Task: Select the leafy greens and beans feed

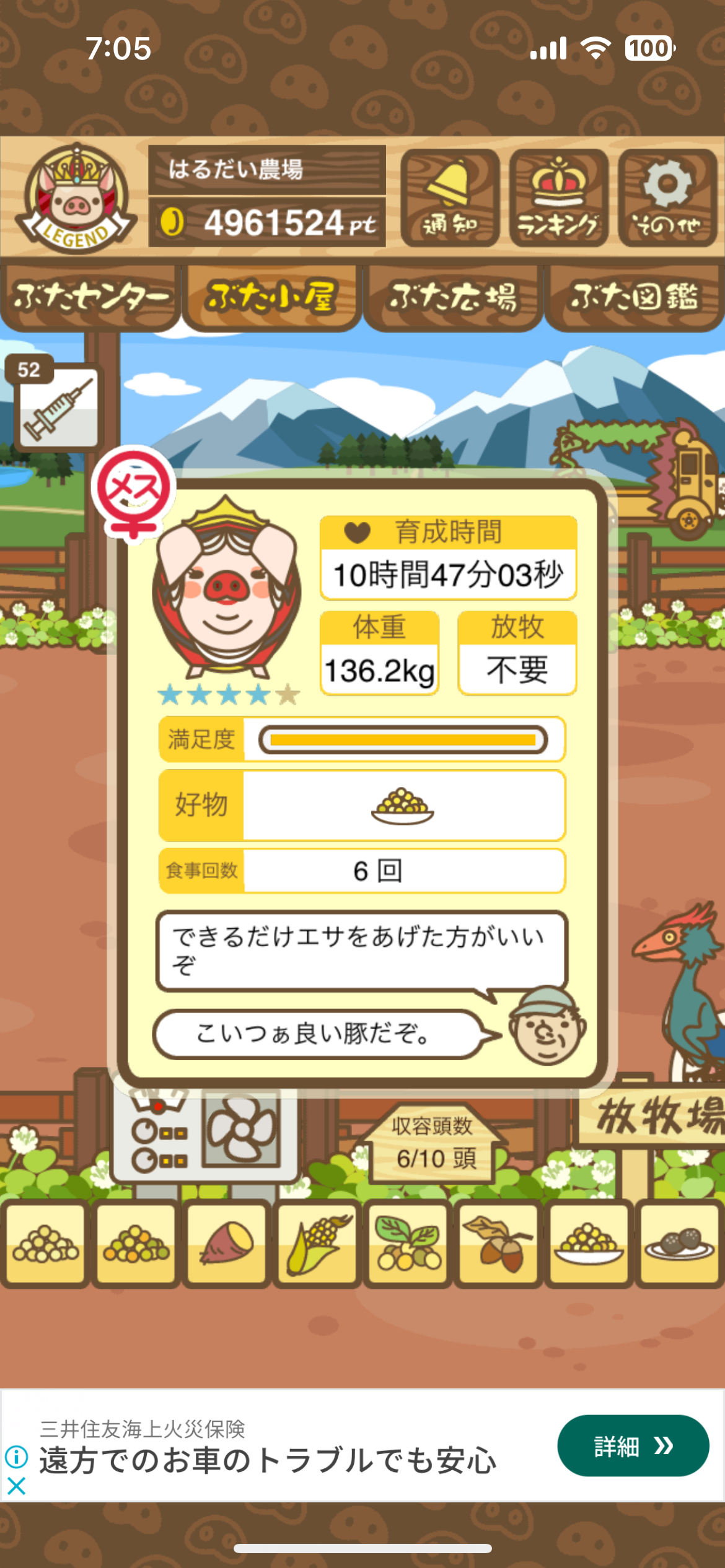Action: pos(408,1243)
